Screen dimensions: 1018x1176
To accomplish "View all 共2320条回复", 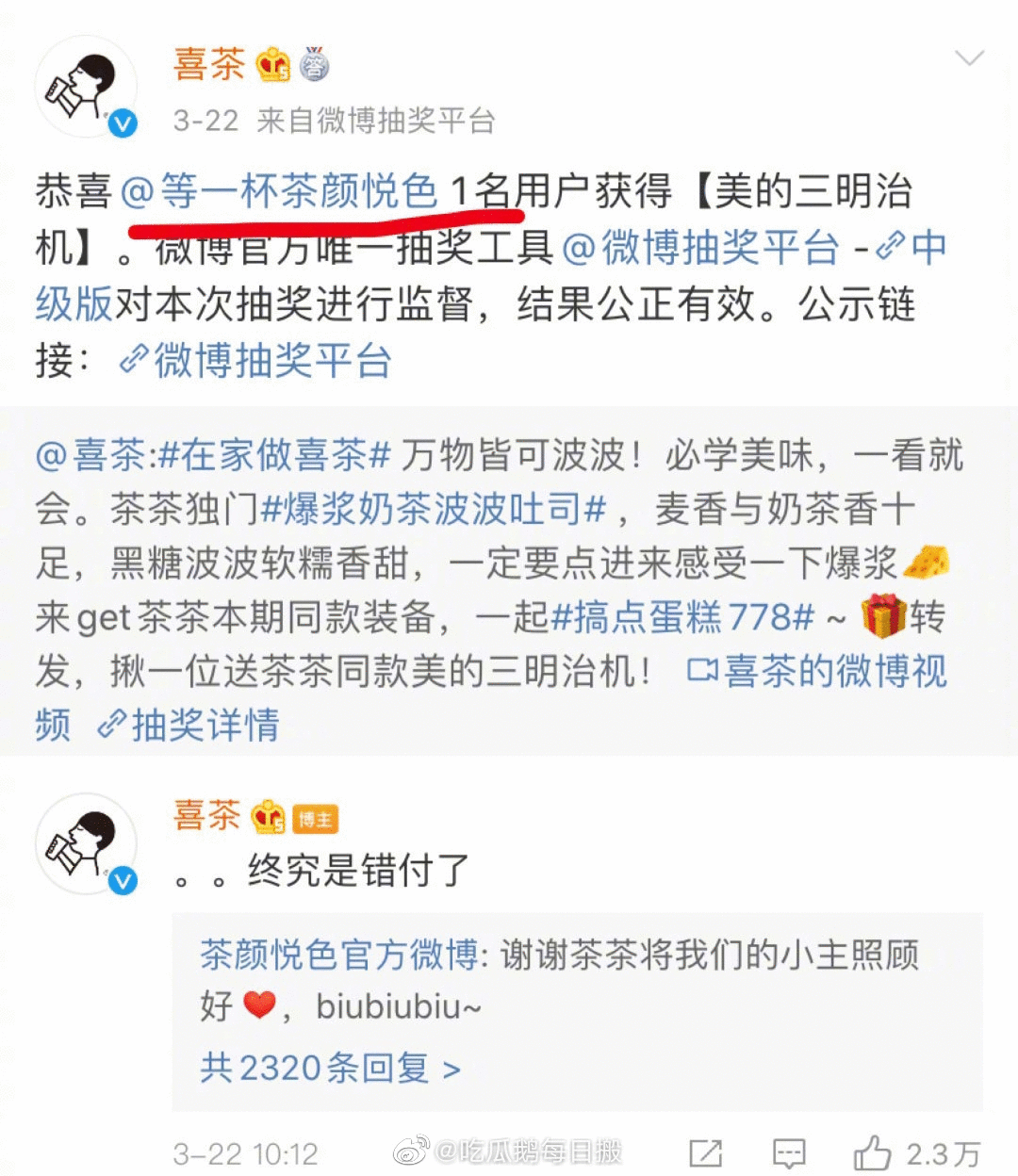I will click(x=330, y=1069).
